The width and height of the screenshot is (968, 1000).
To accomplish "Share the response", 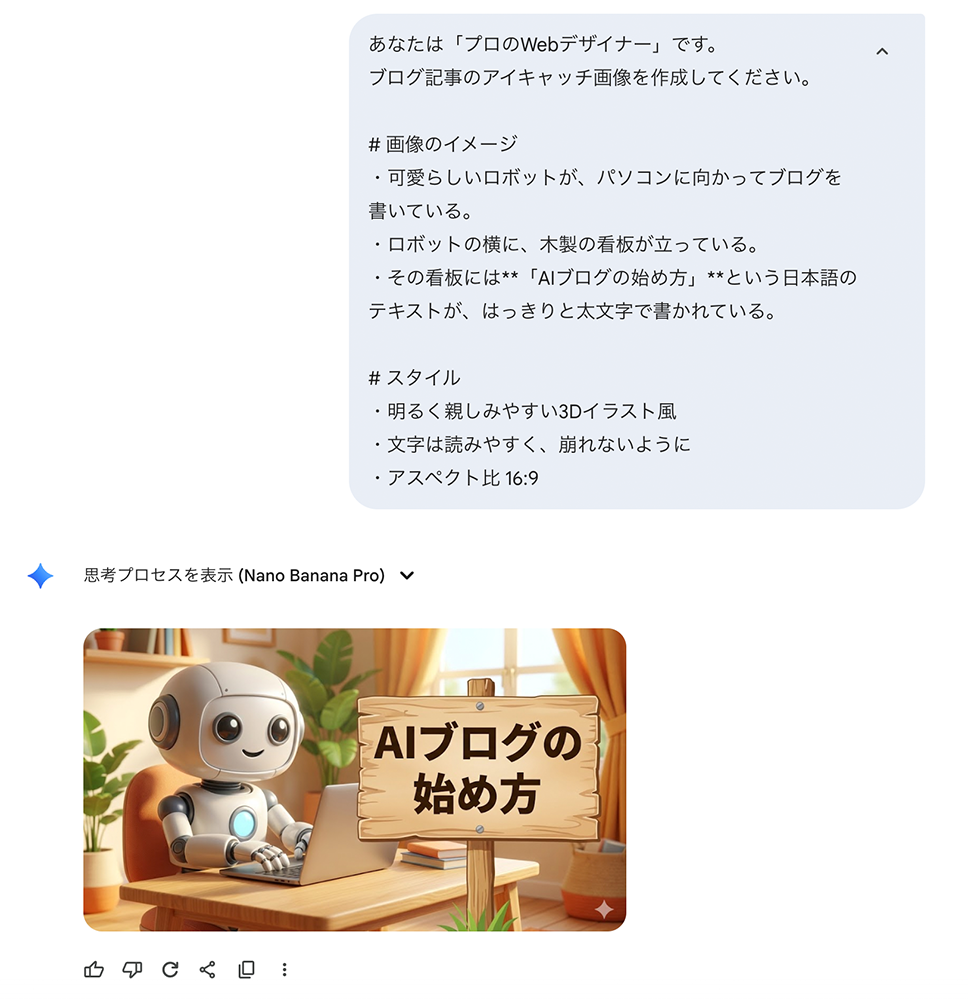I will [208, 969].
